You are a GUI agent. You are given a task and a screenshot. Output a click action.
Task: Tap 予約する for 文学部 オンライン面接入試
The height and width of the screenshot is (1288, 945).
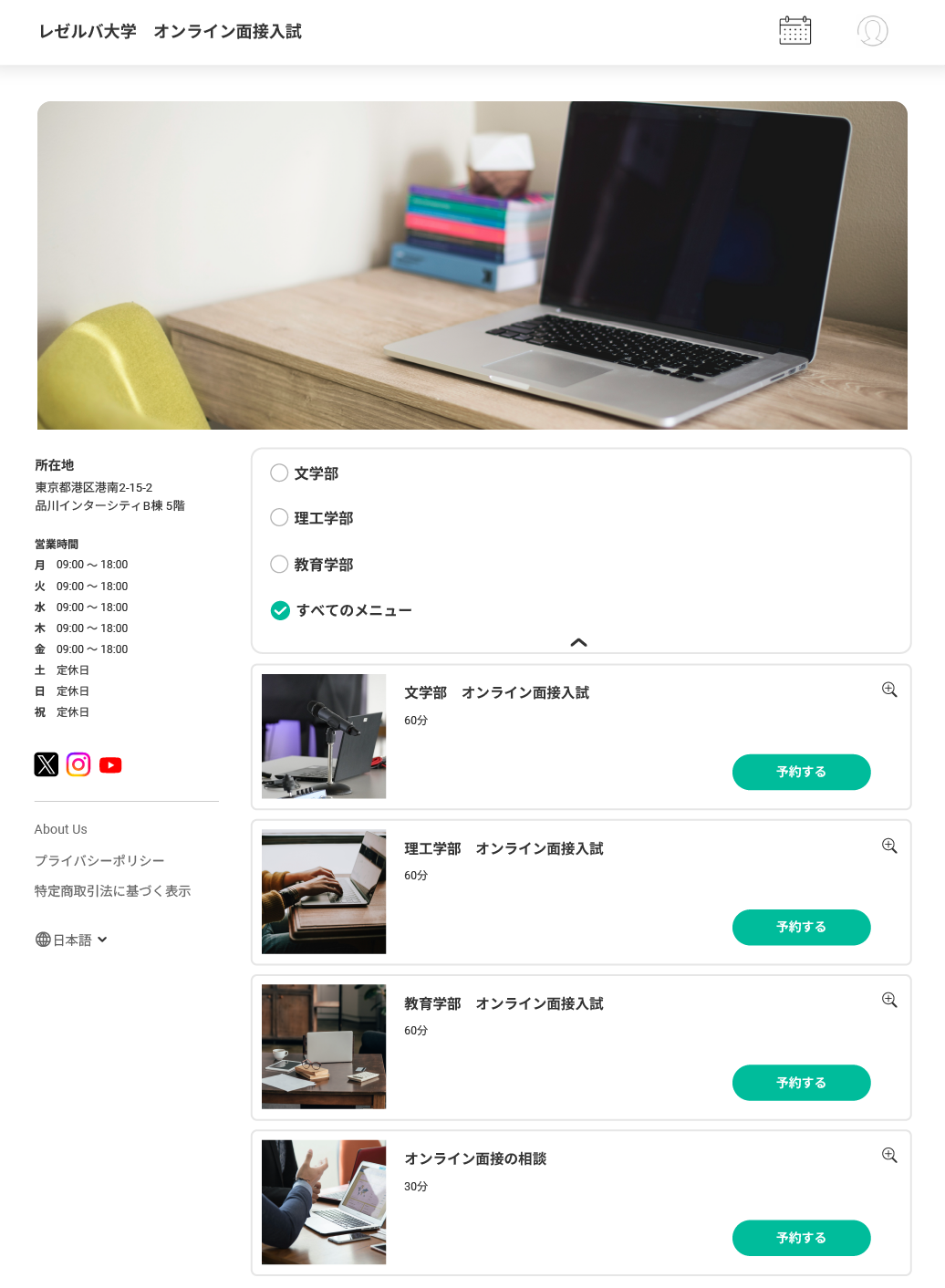coord(801,772)
